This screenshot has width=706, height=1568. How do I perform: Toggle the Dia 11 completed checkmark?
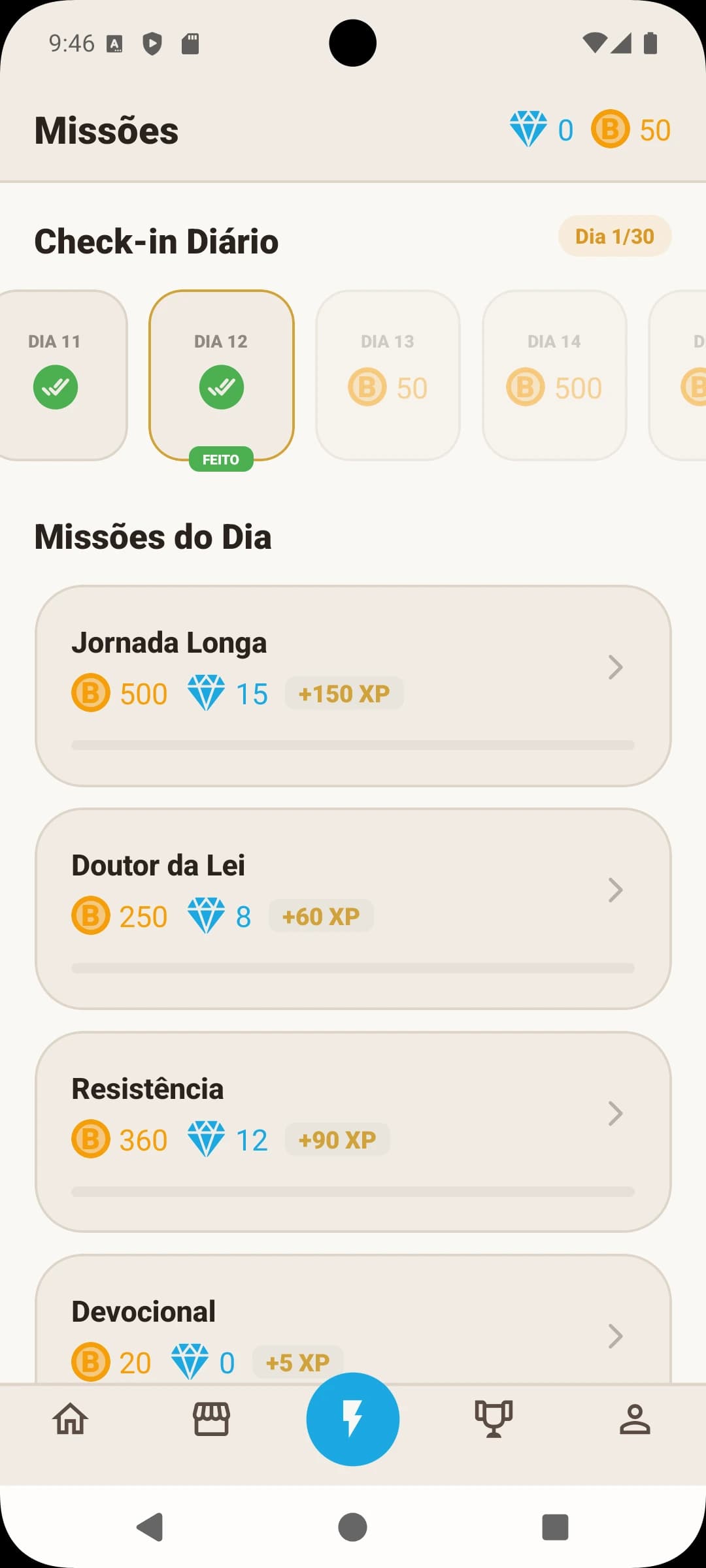click(55, 387)
